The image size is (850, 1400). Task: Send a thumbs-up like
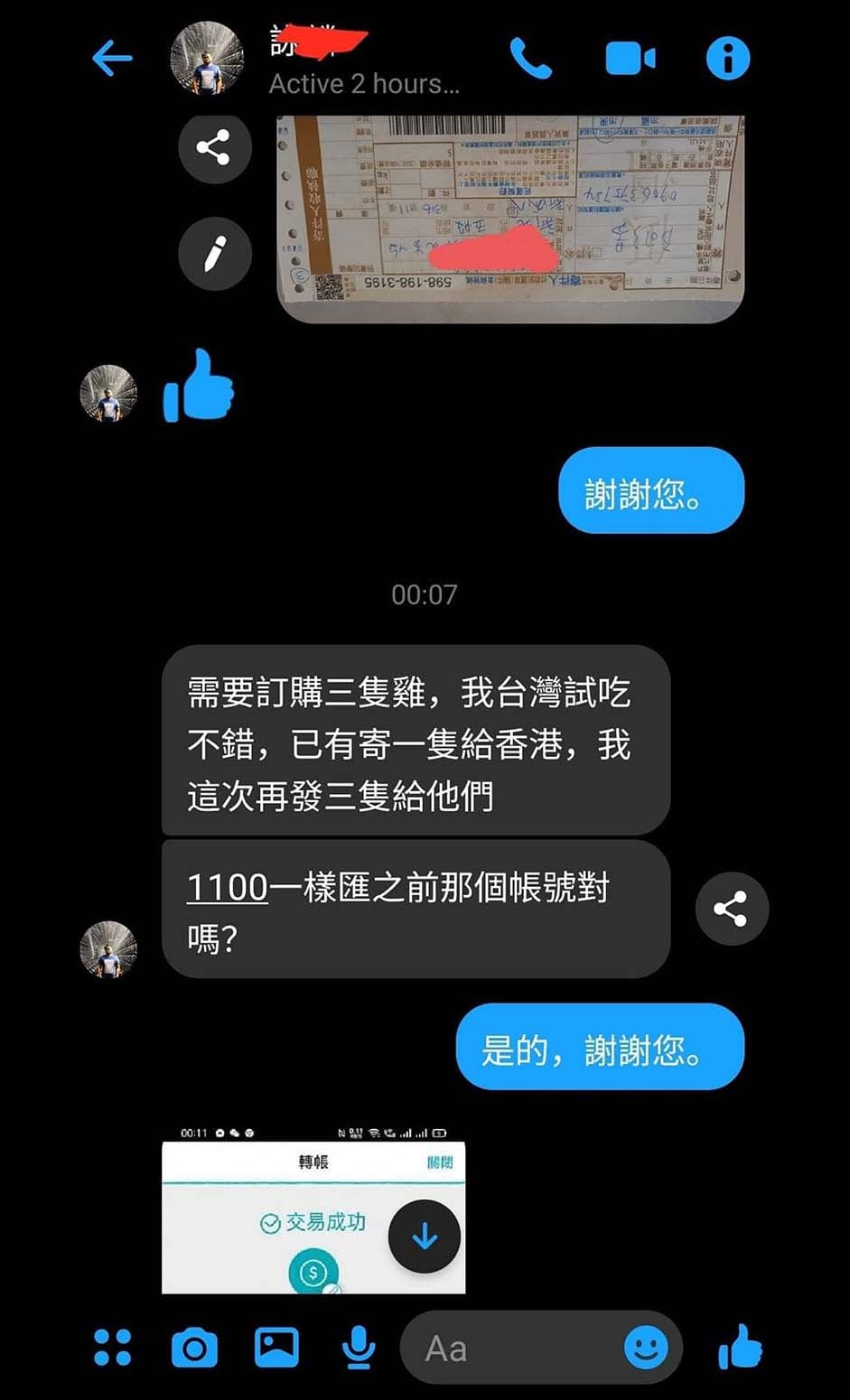tap(741, 1348)
